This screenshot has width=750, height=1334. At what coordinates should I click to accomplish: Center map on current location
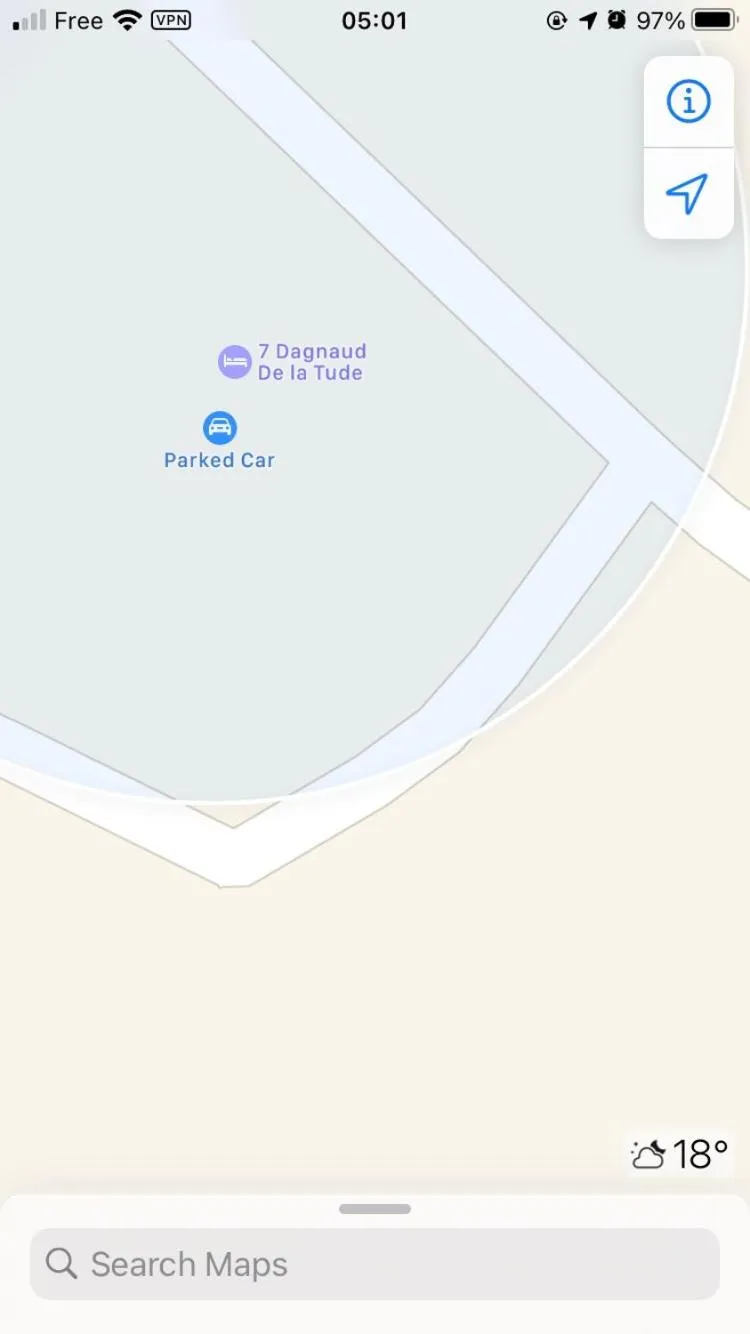tap(688, 194)
